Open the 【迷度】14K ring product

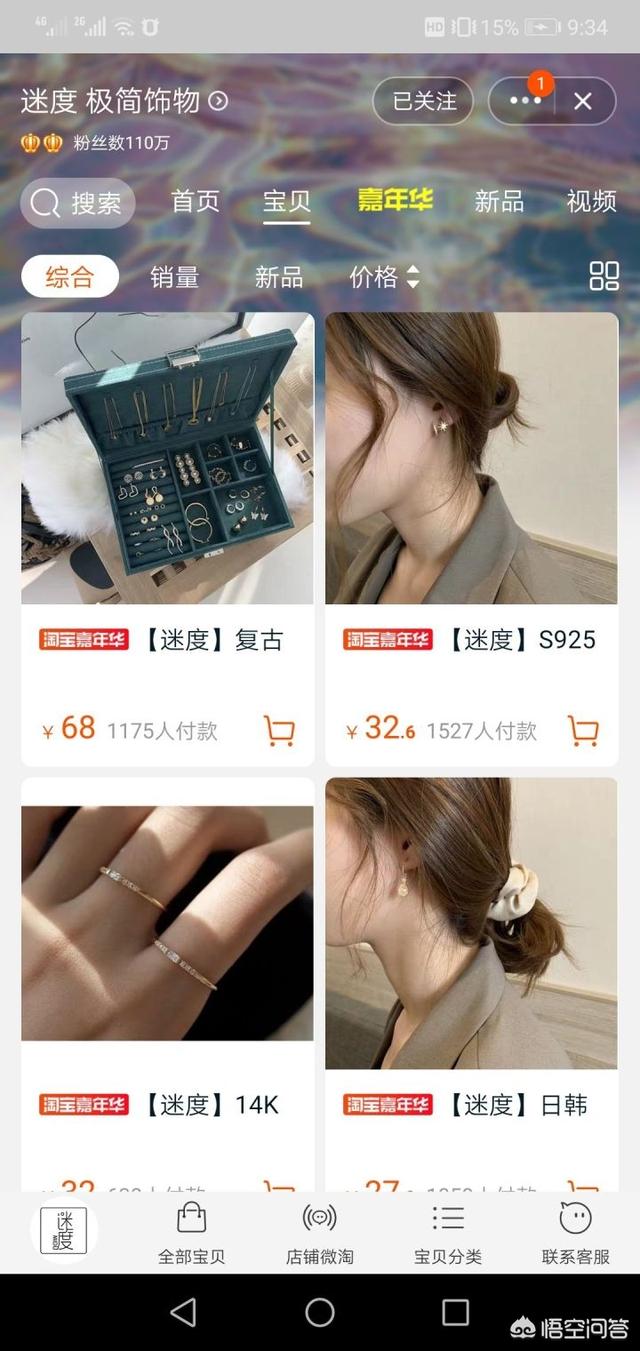pos(167,985)
